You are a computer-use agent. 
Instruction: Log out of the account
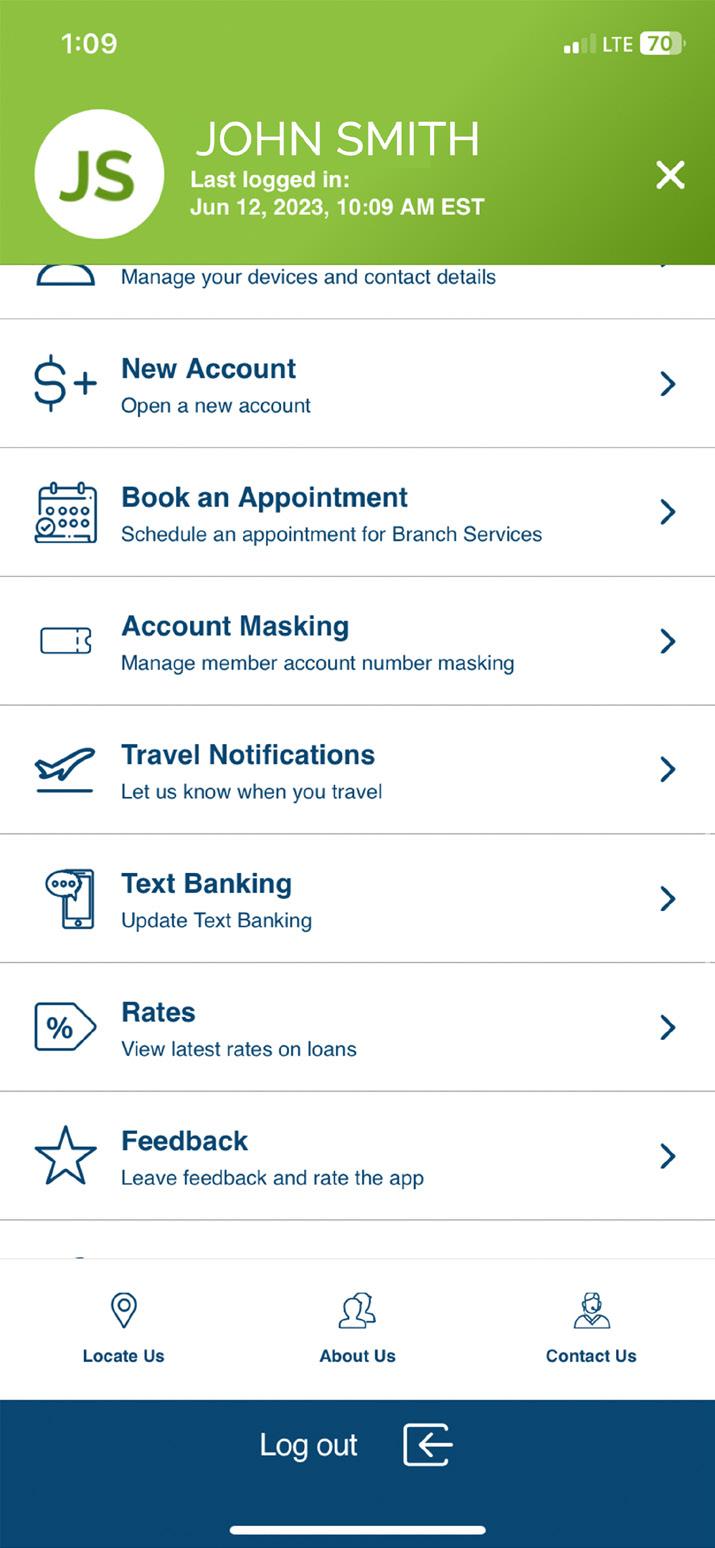[357, 1445]
